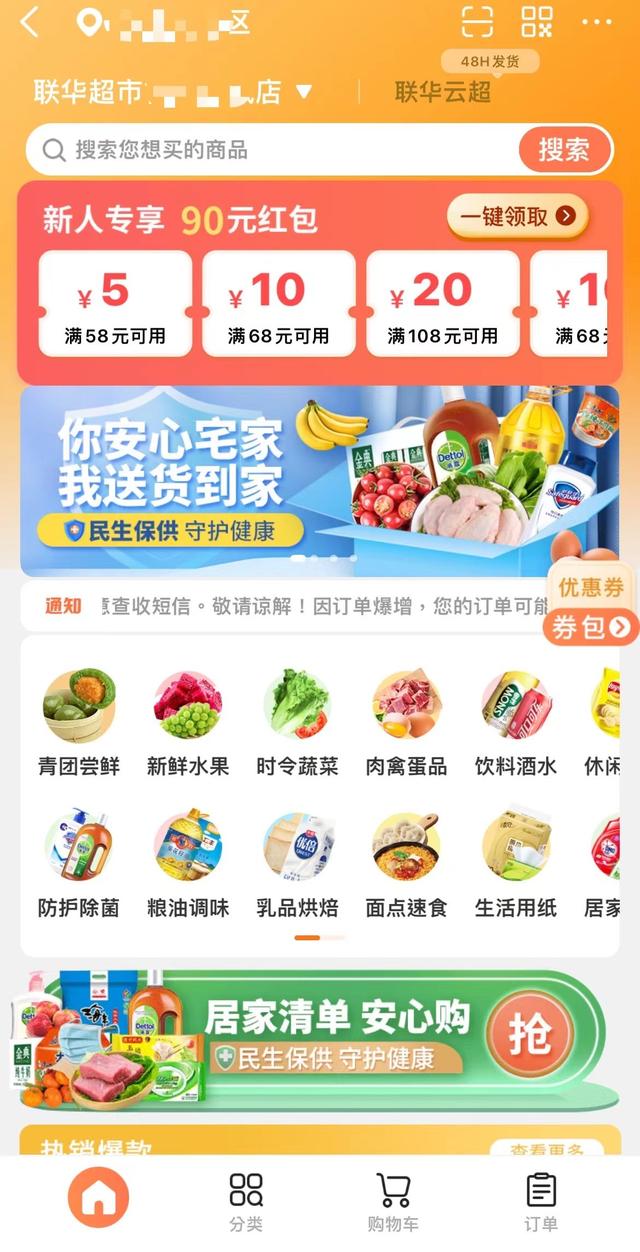Tap 抢 on the 居家清单 banner
The width and height of the screenshot is (640, 1252).
[530, 1036]
